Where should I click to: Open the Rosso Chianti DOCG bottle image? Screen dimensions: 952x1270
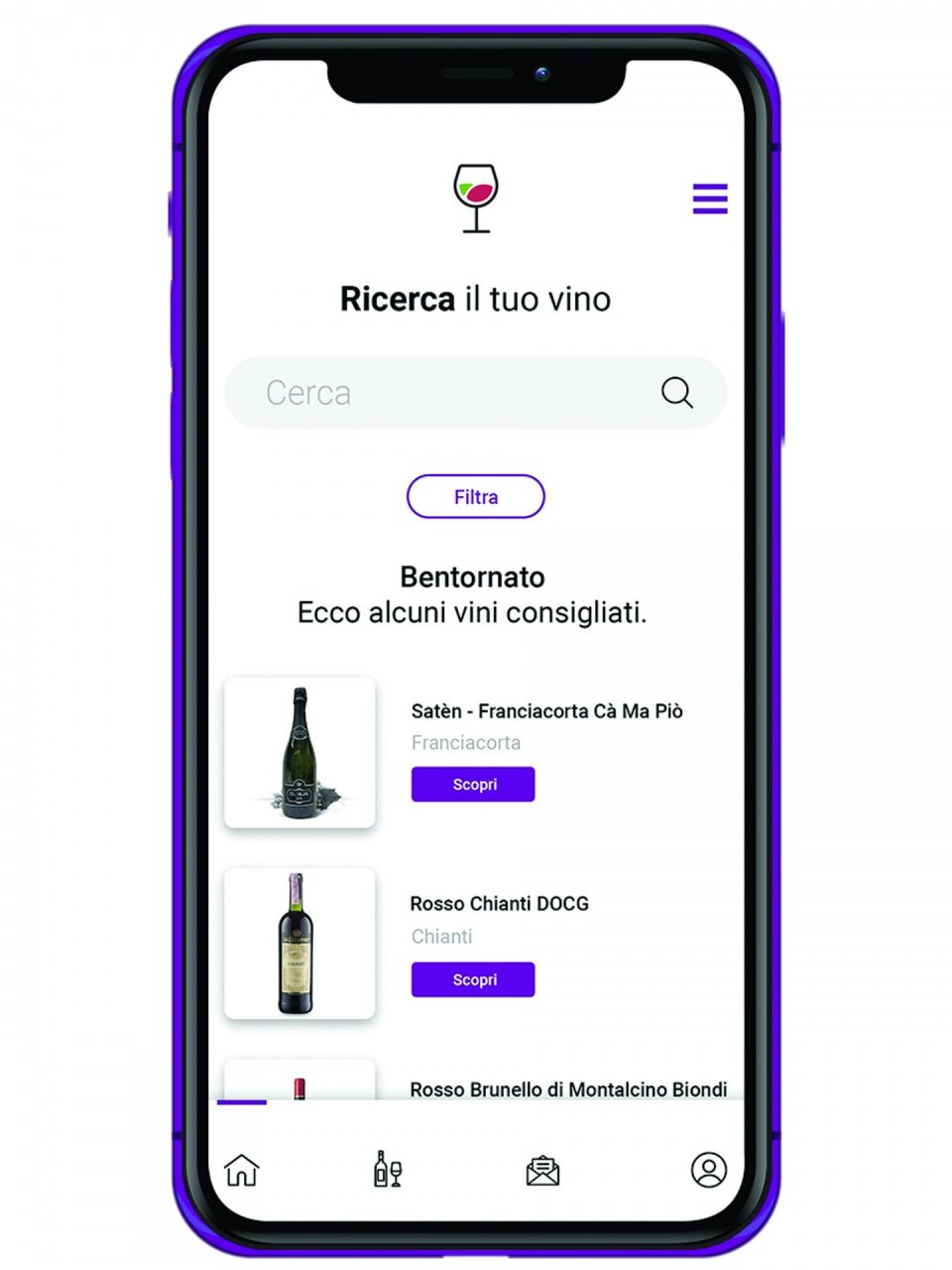pyautogui.click(x=299, y=944)
